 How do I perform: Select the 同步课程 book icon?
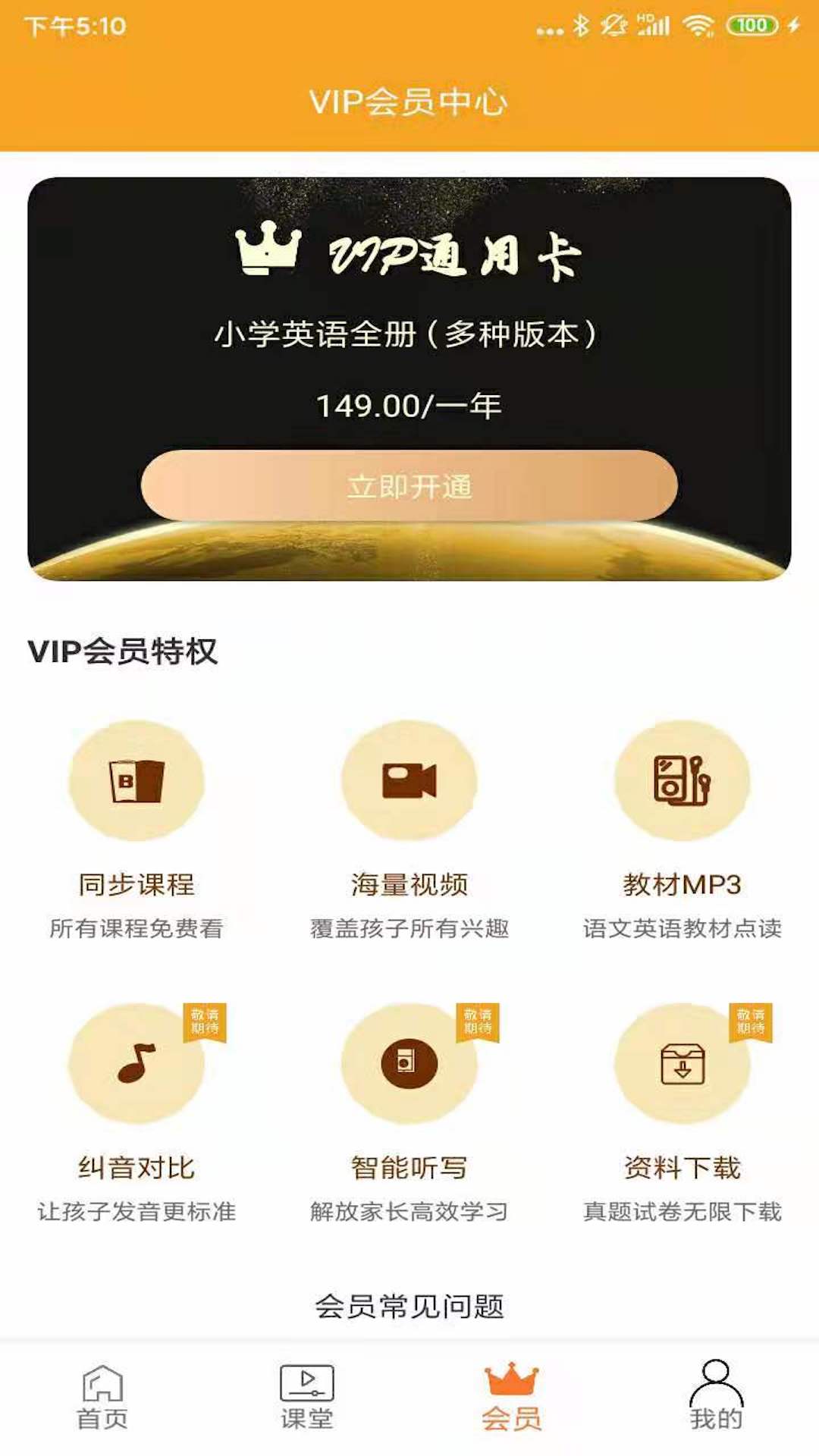(x=135, y=781)
